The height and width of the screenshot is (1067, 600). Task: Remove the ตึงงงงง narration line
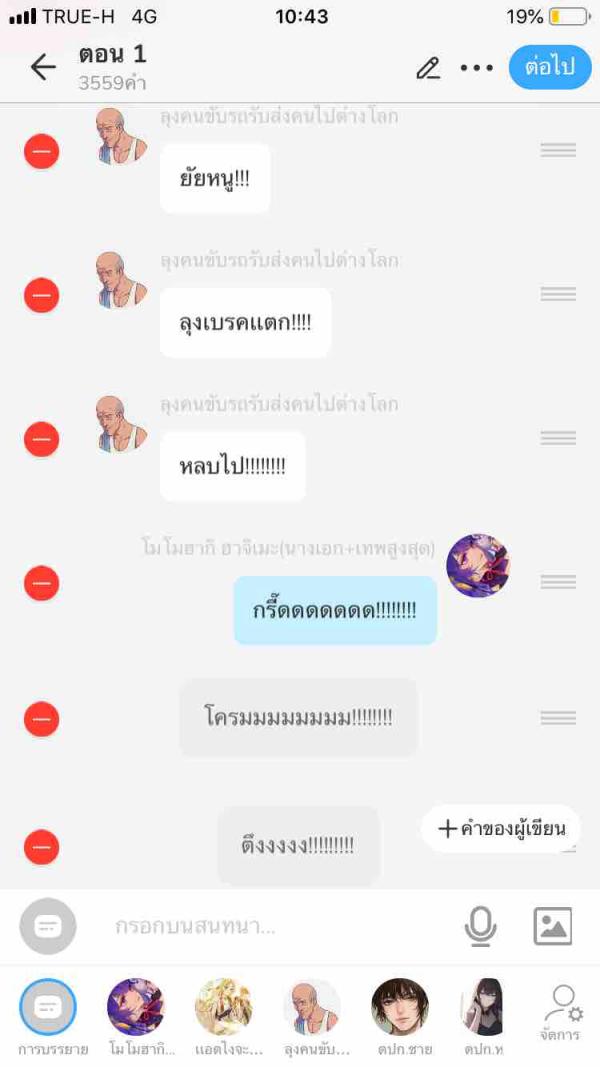click(x=42, y=847)
